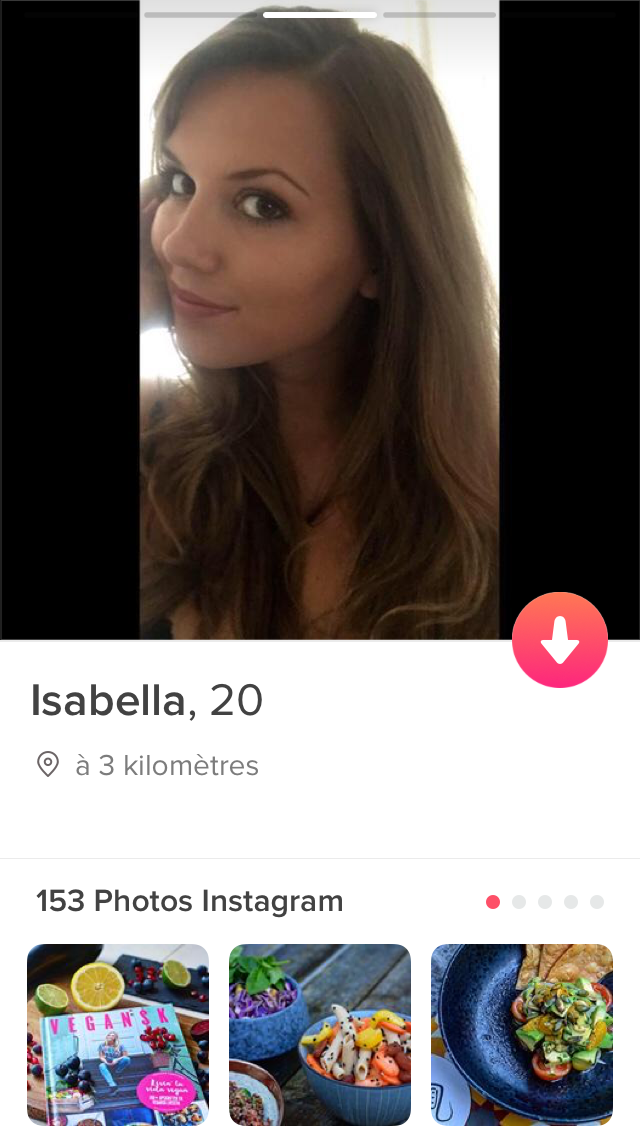640x1136 pixels.
Task: Jump to second page of Instagram photos
Action: tap(519, 902)
